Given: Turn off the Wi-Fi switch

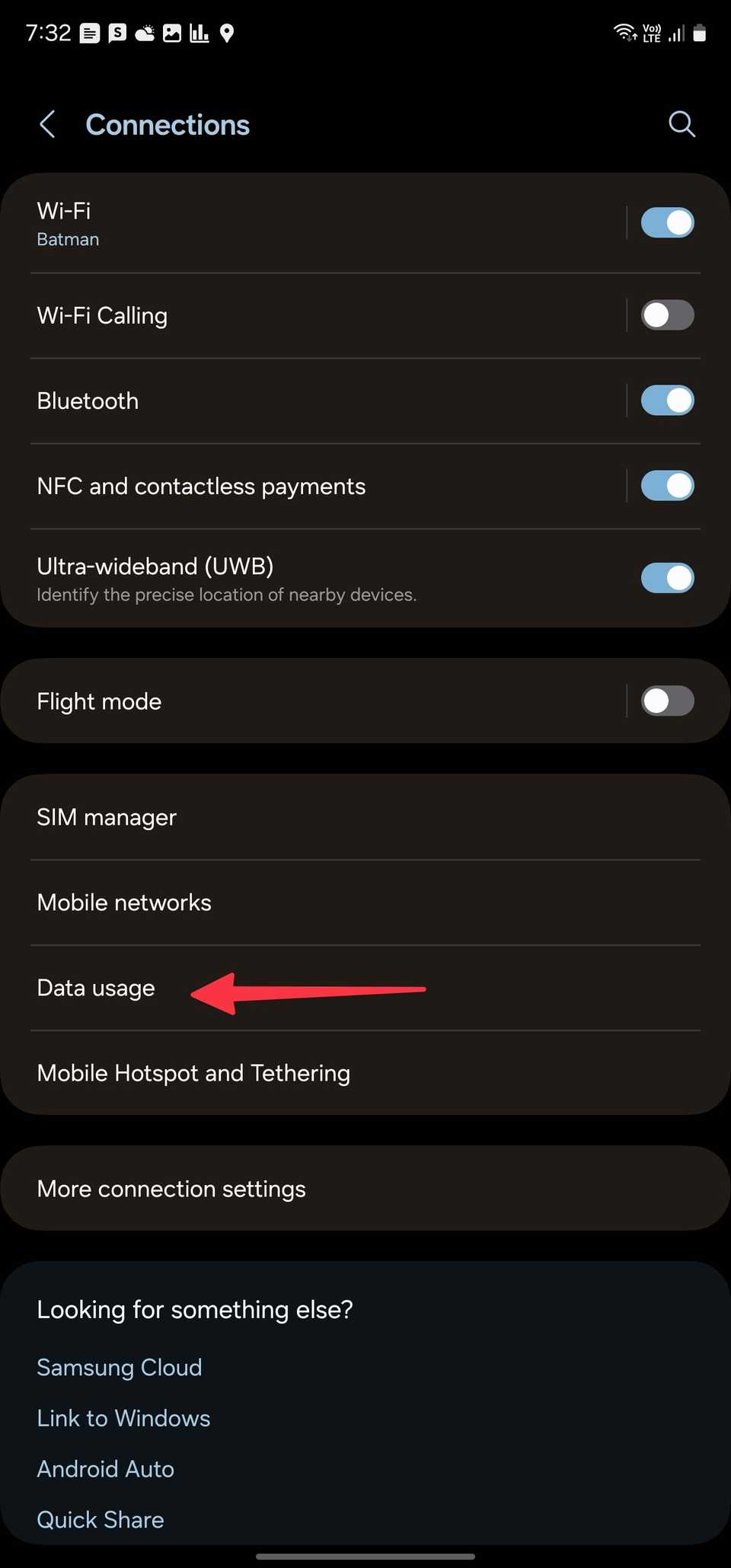Looking at the screenshot, I should pyautogui.click(x=667, y=223).
